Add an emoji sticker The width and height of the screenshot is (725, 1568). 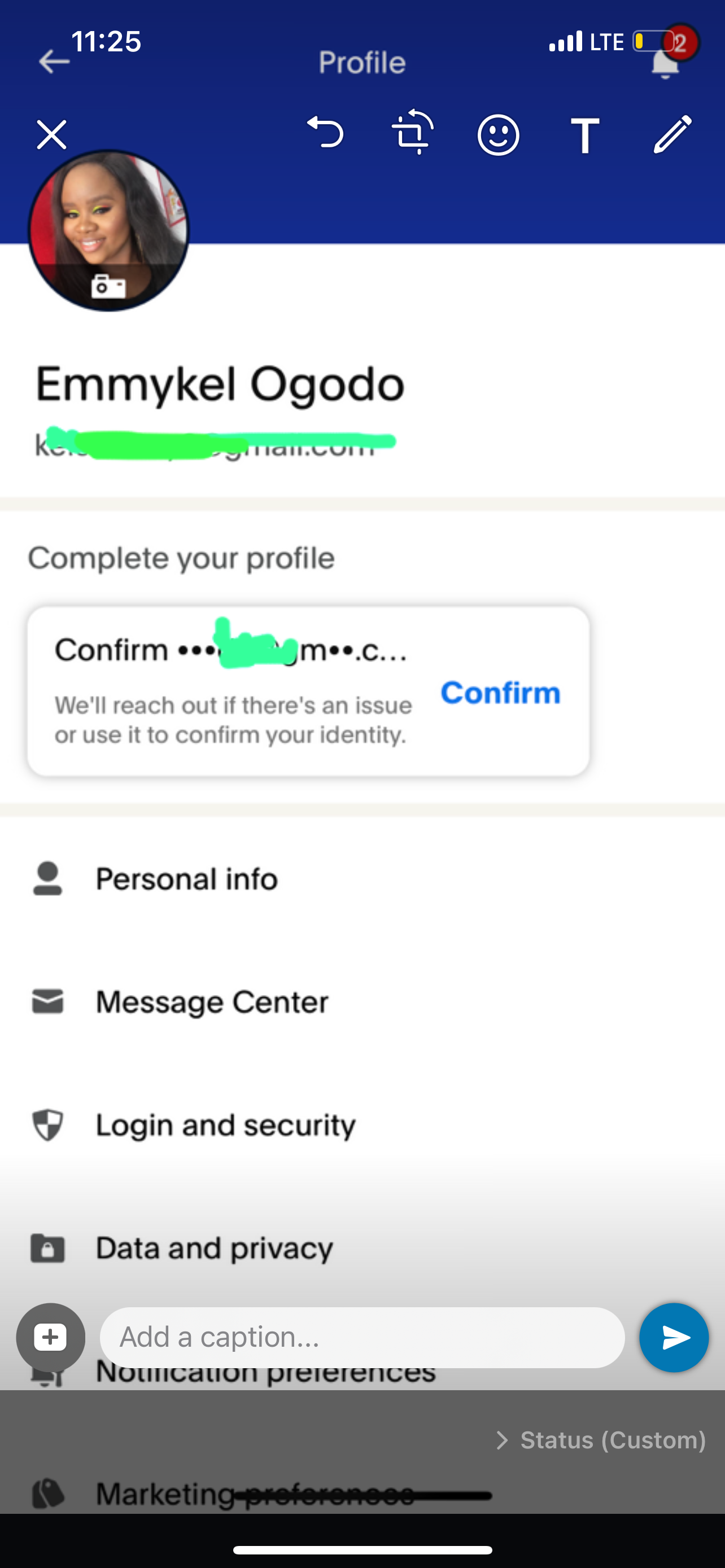tap(499, 134)
